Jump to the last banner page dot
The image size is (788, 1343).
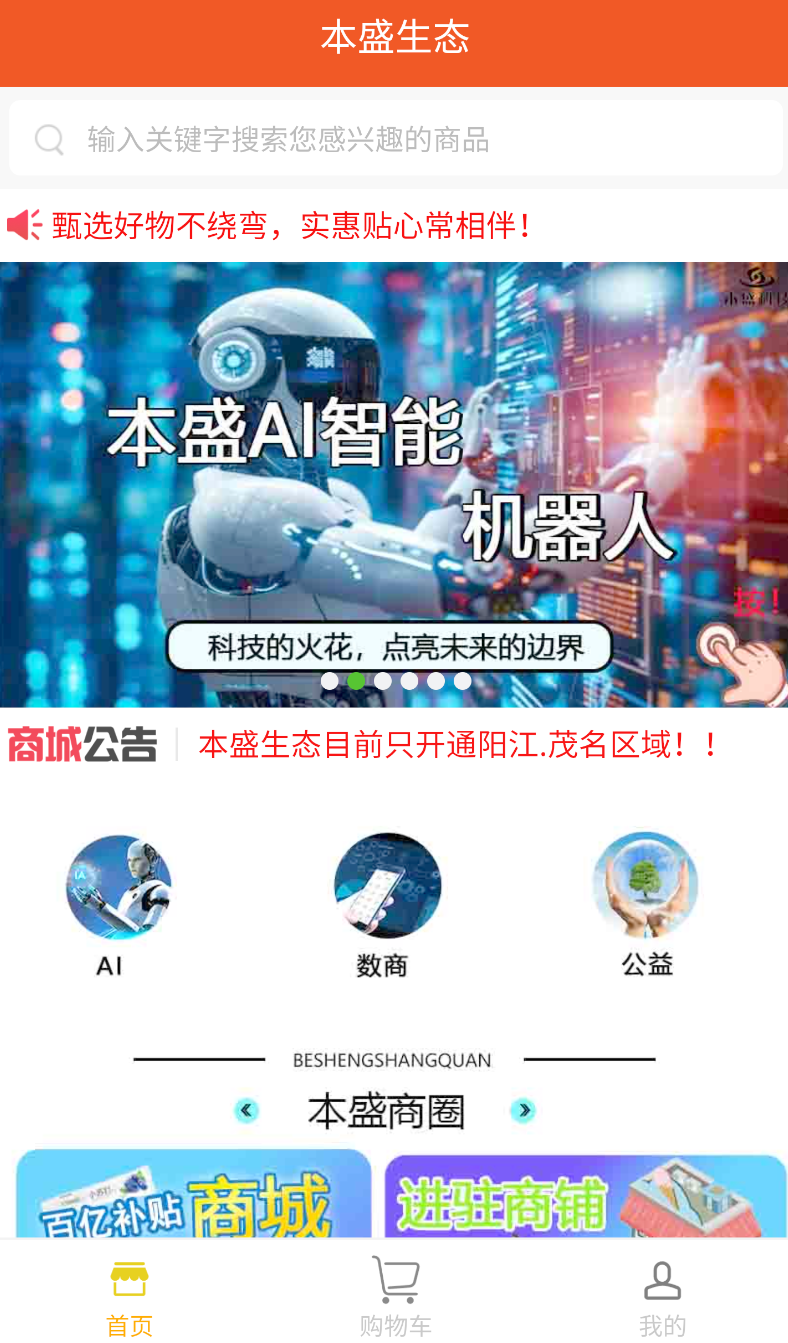[x=462, y=681]
